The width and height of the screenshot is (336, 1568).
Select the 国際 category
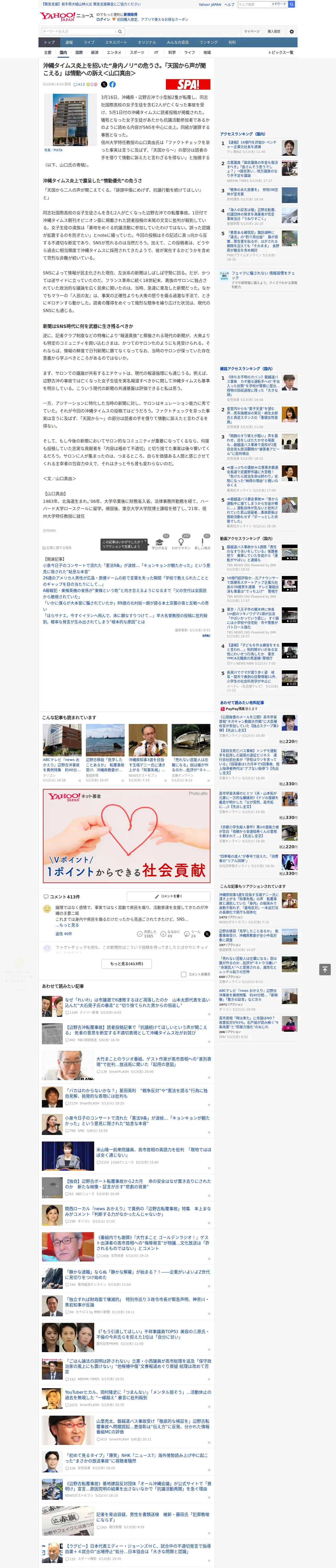click(79, 52)
